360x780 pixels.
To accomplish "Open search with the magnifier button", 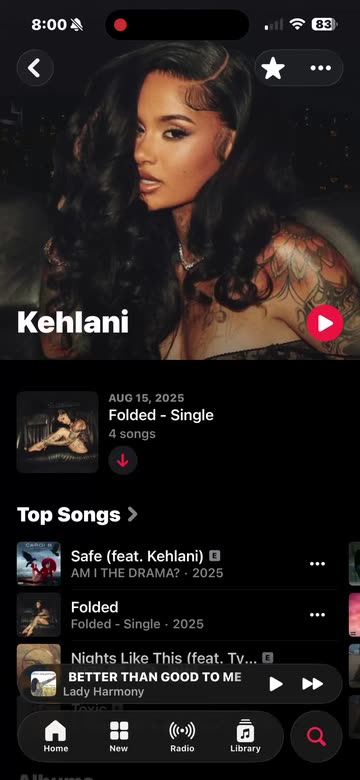I will [x=317, y=737].
